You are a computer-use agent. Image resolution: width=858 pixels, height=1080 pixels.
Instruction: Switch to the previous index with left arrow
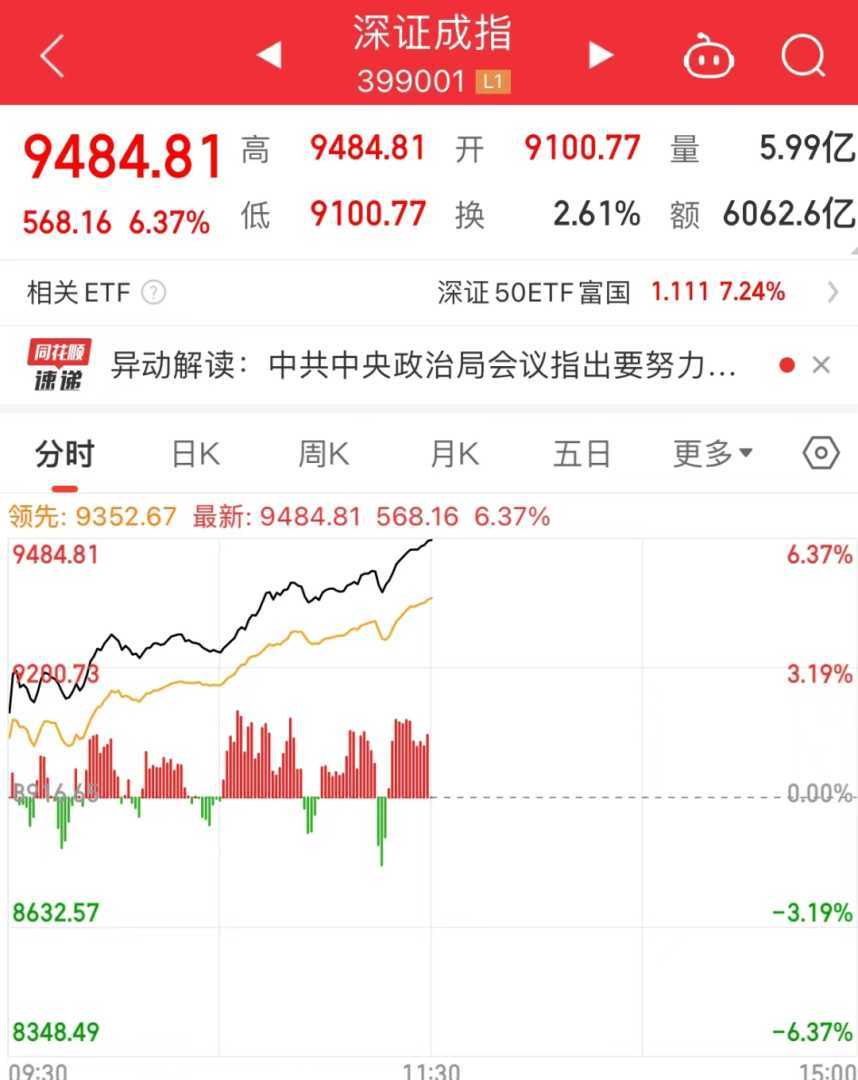269,55
